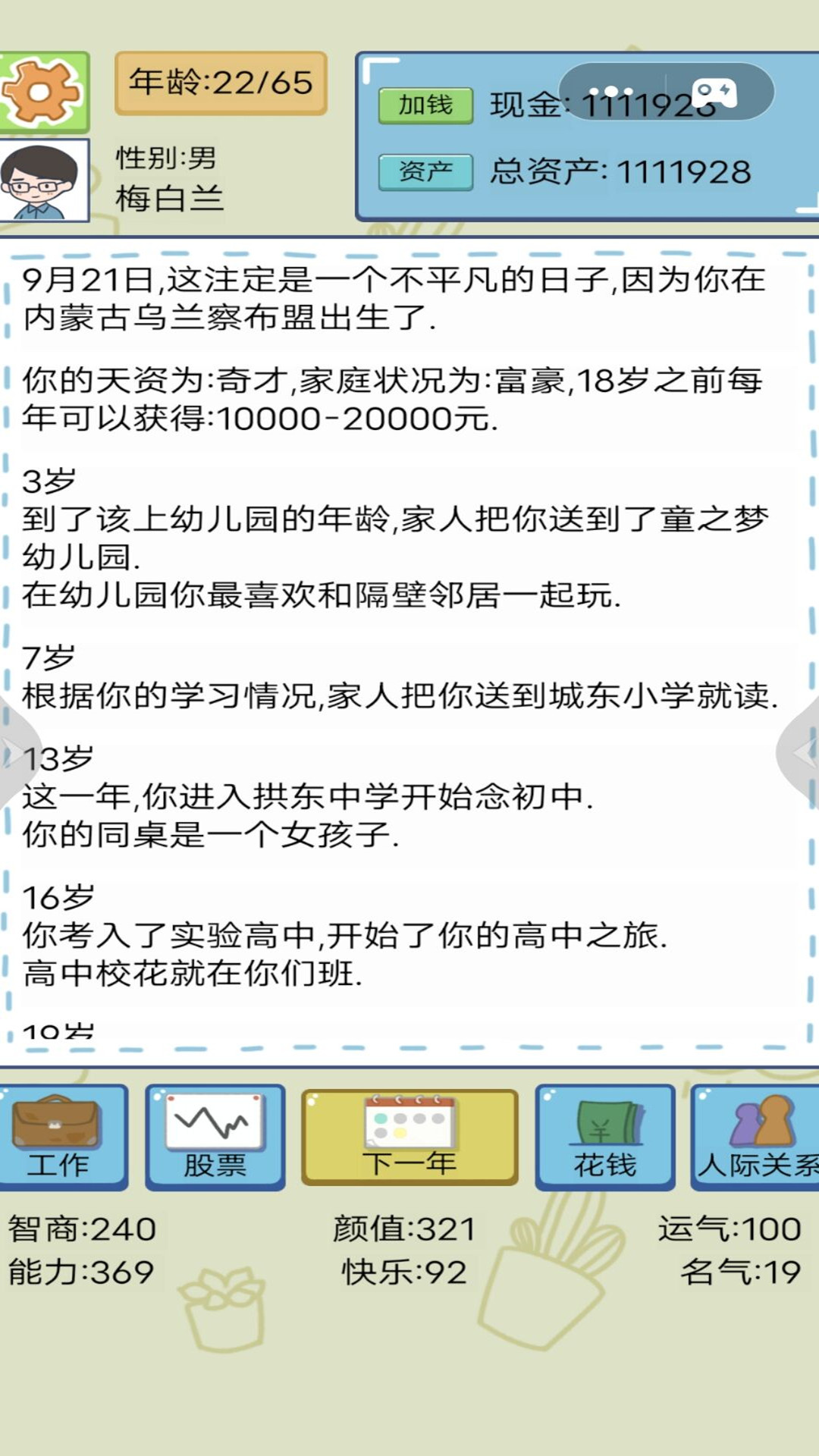This screenshot has width=819, height=1456.
Task: Open the three-dot mini program menu
Action: coord(611,92)
